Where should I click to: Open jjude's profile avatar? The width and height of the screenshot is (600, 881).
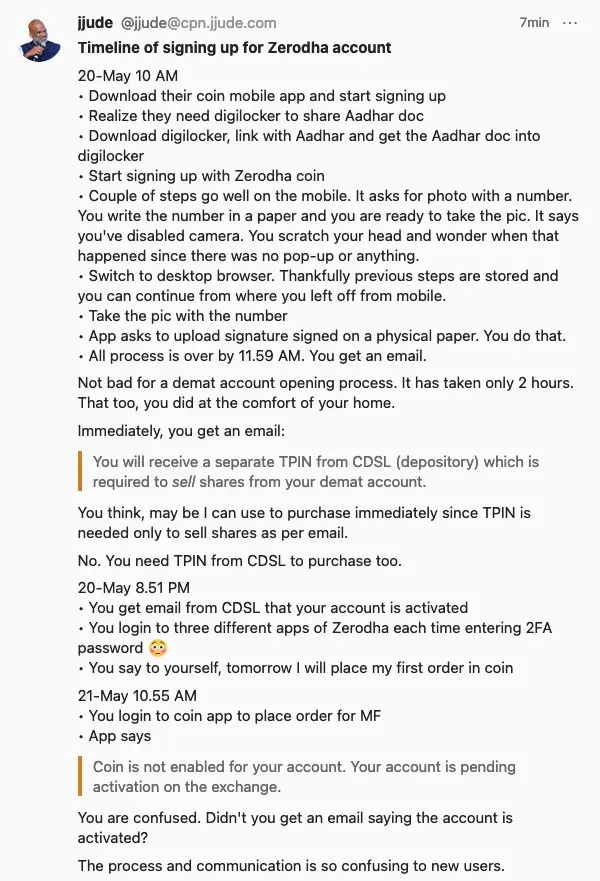pos(40,39)
